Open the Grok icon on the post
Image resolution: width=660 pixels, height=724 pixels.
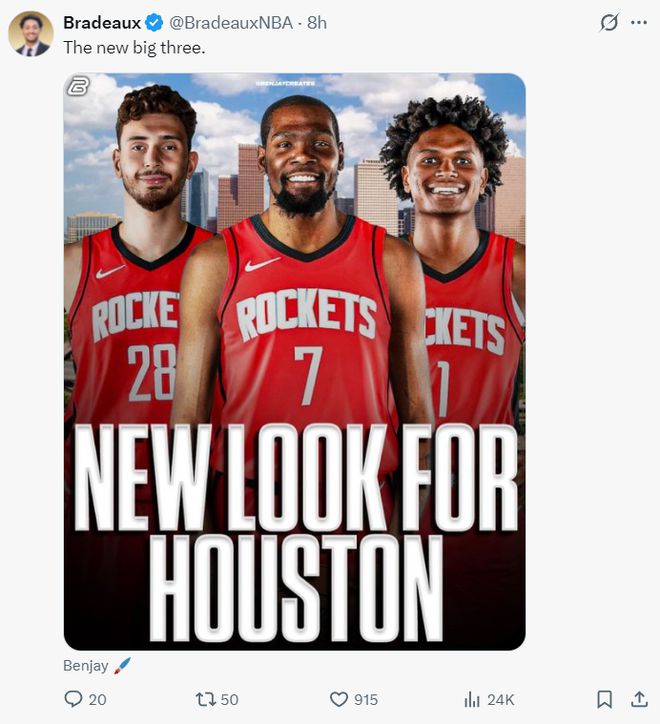608,22
